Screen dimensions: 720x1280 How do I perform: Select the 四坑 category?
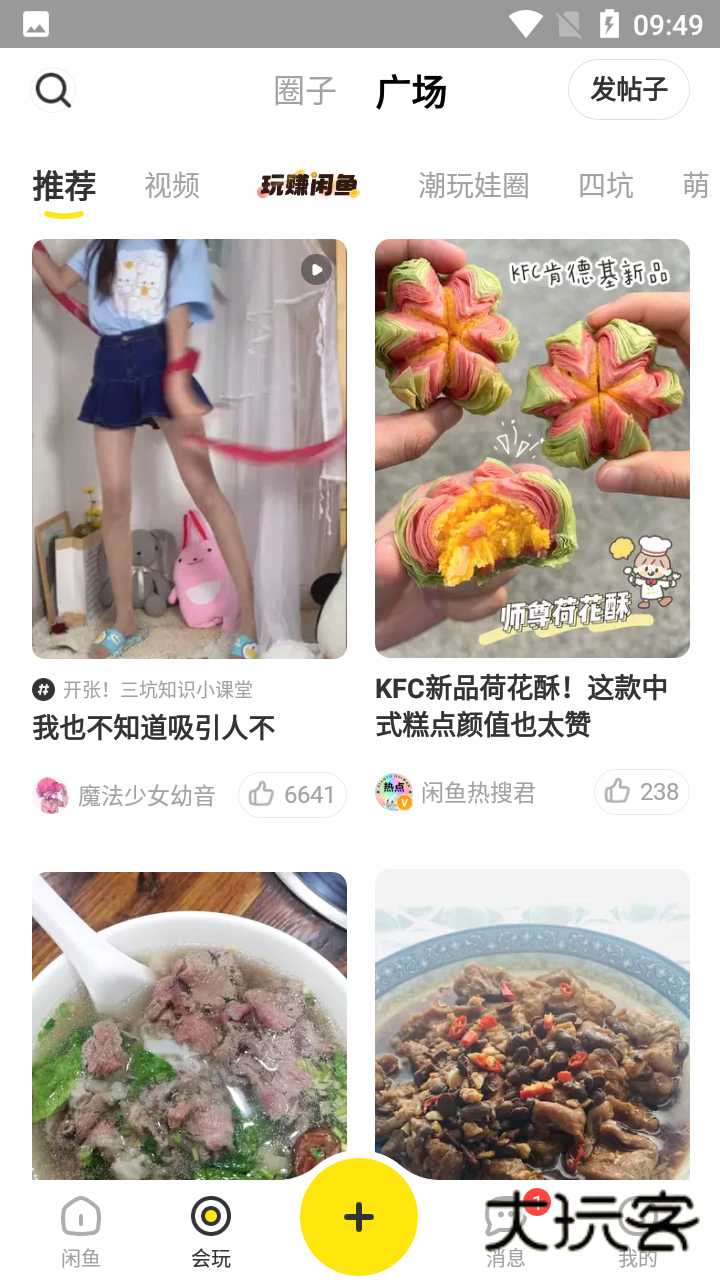coord(605,186)
